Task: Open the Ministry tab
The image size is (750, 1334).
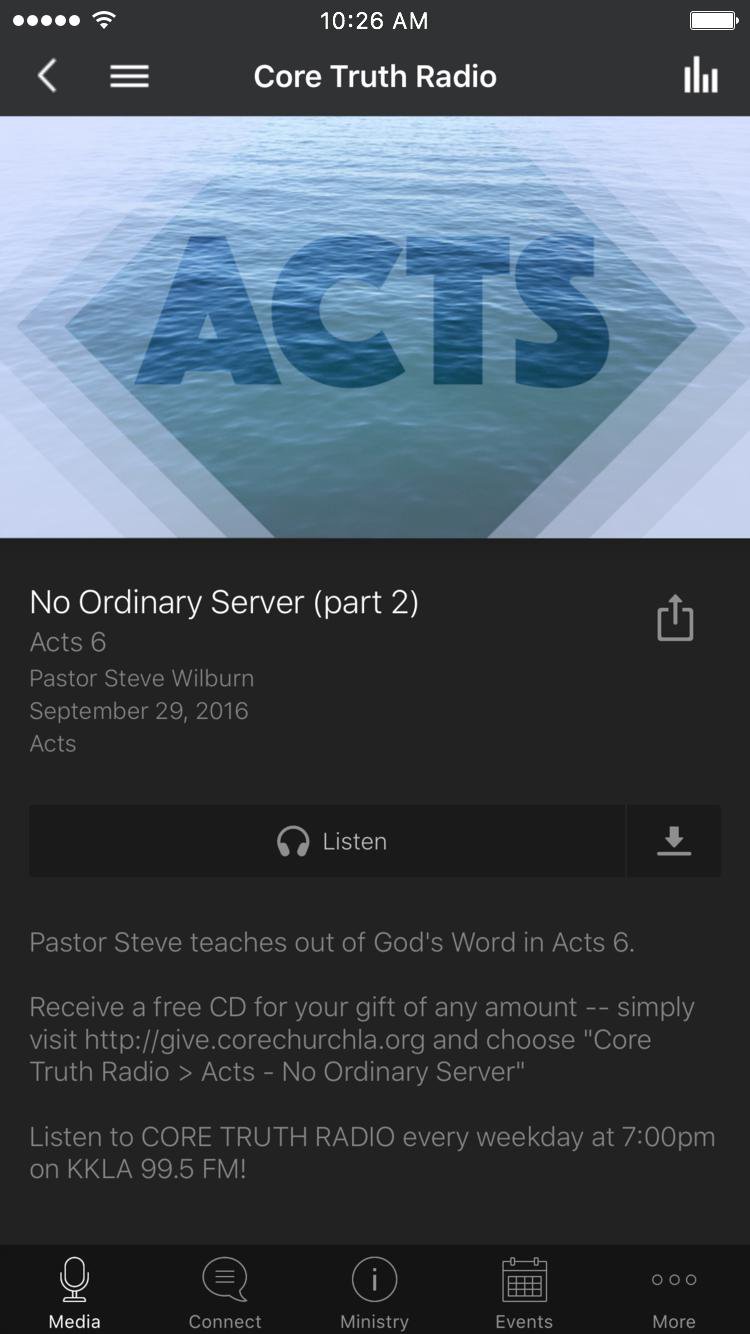Action: click(375, 1292)
